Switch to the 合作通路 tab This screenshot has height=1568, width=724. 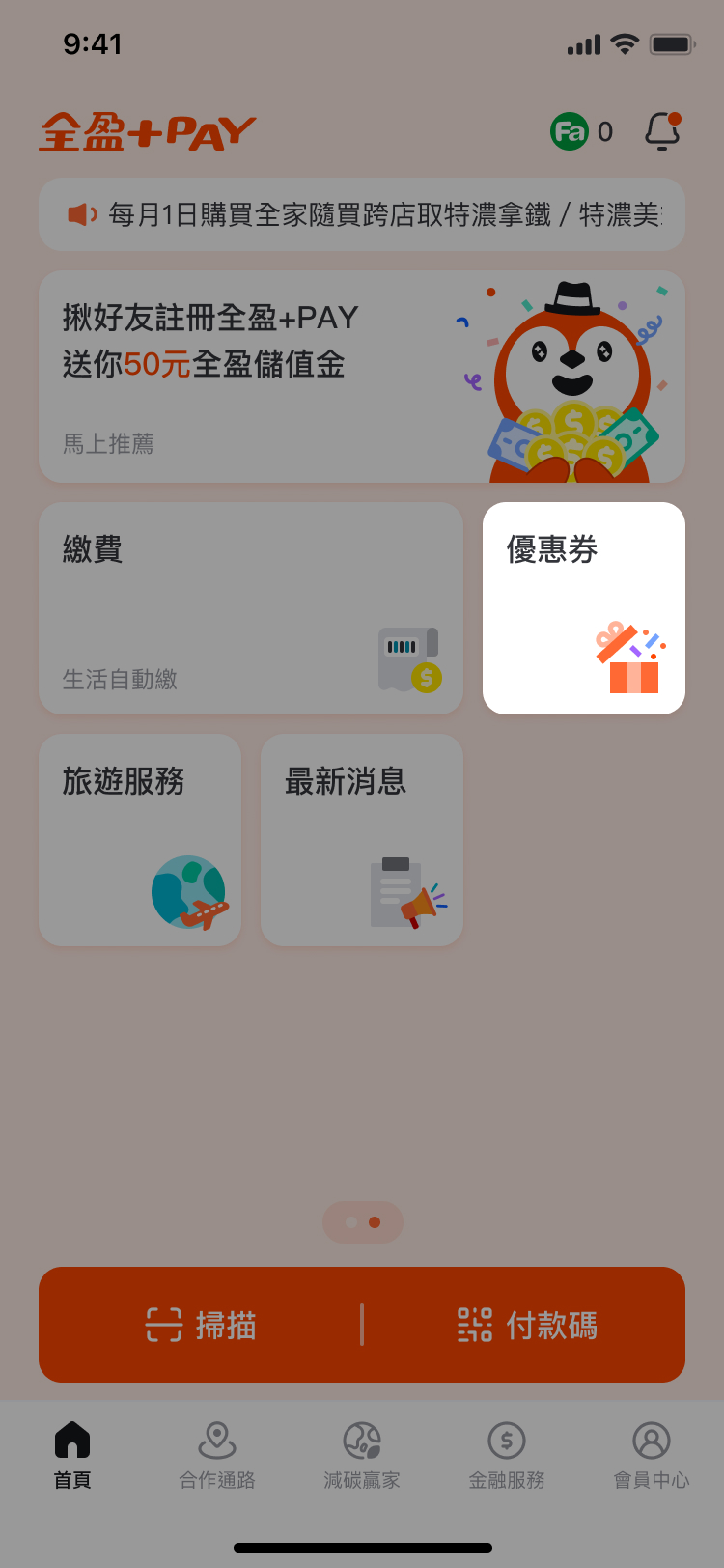217,1455
